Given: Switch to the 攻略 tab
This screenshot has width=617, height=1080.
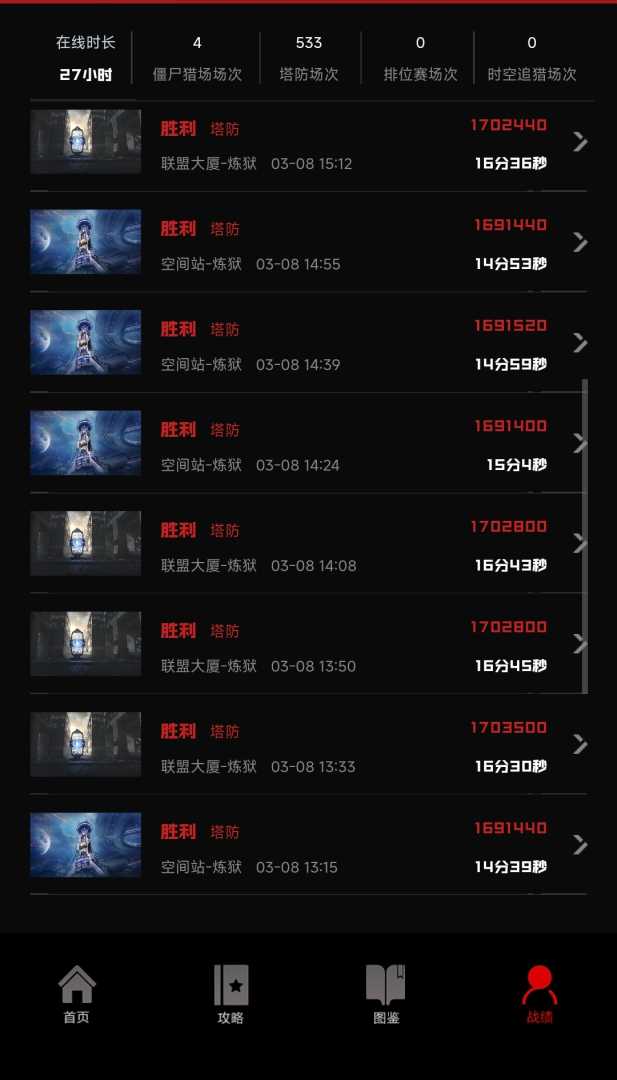Looking at the screenshot, I should (231, 995).
